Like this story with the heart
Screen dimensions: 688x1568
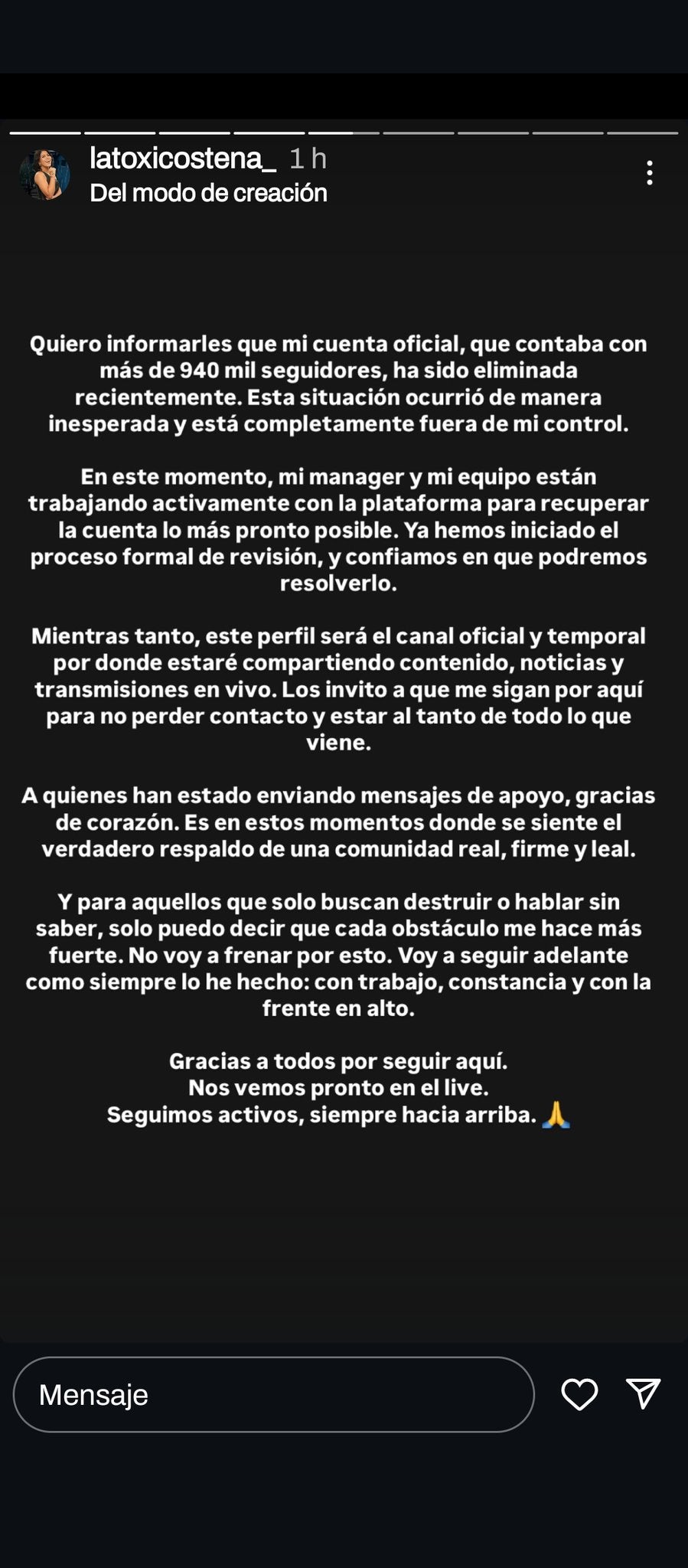(579, 1394)
